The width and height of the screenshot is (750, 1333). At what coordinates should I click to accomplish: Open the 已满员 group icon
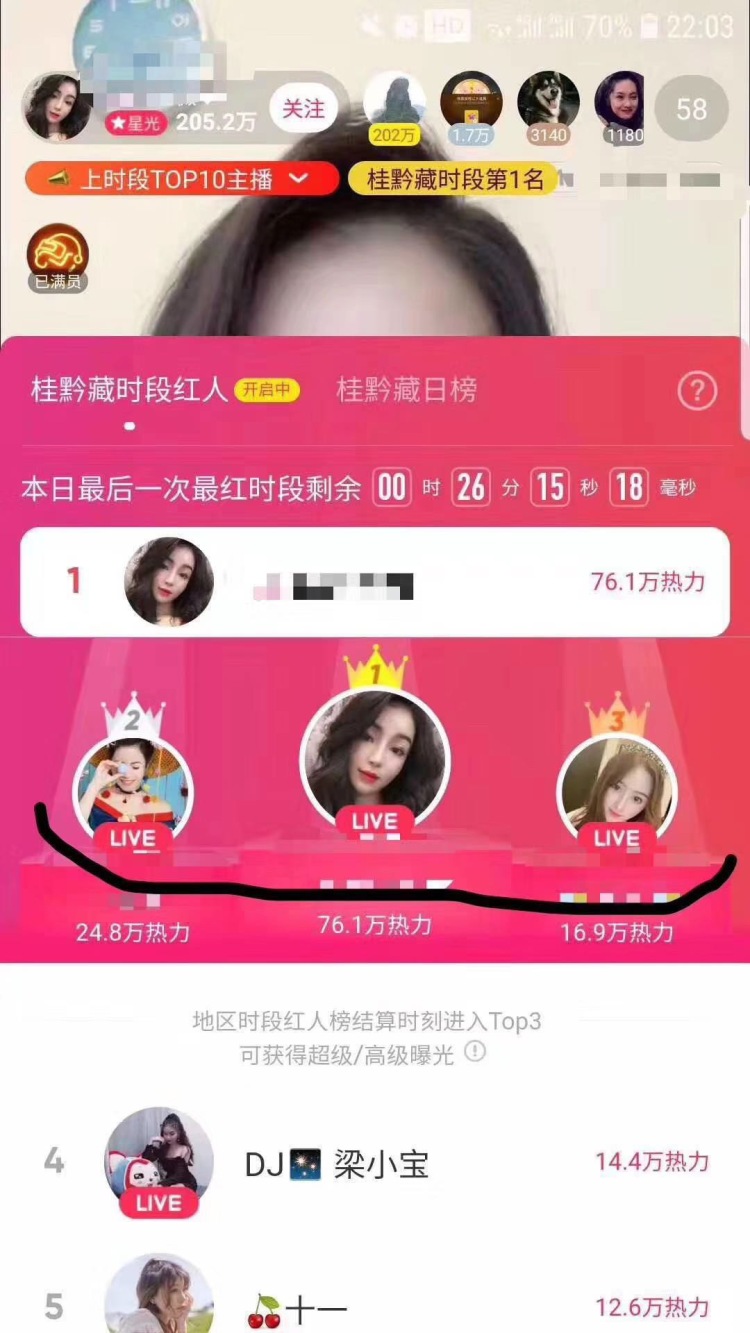[x=57, y=257]
